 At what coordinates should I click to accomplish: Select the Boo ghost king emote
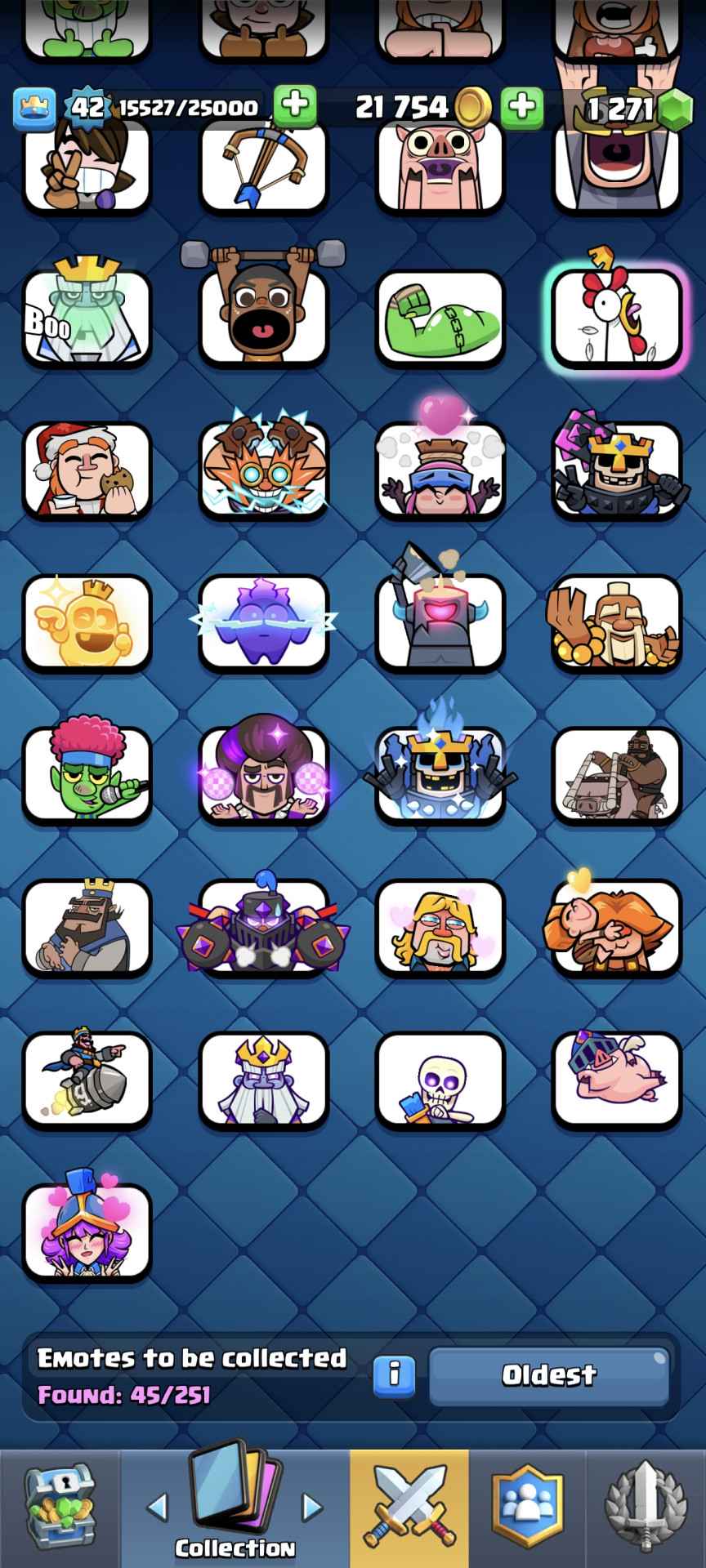[87, 317]
